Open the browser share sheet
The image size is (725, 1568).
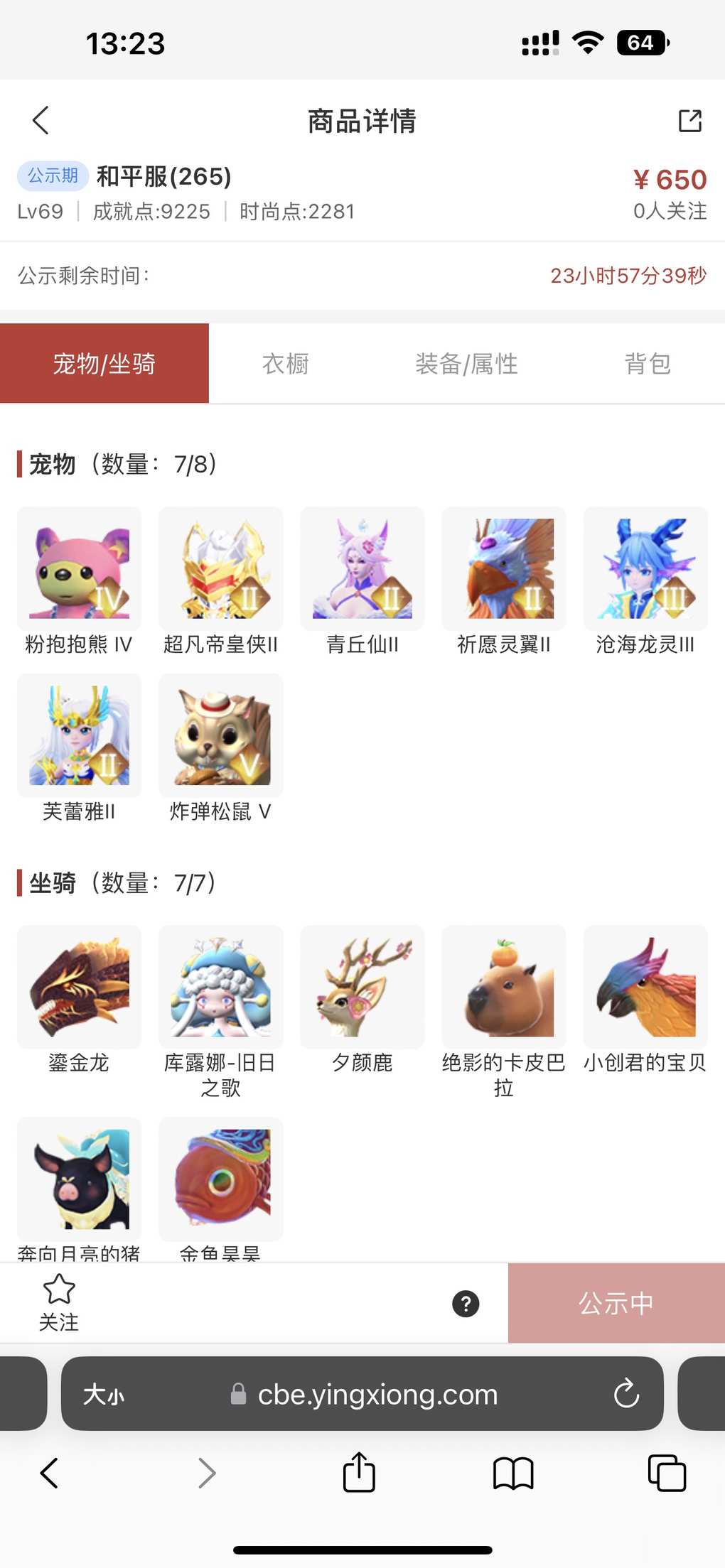tap(359, 1472)
